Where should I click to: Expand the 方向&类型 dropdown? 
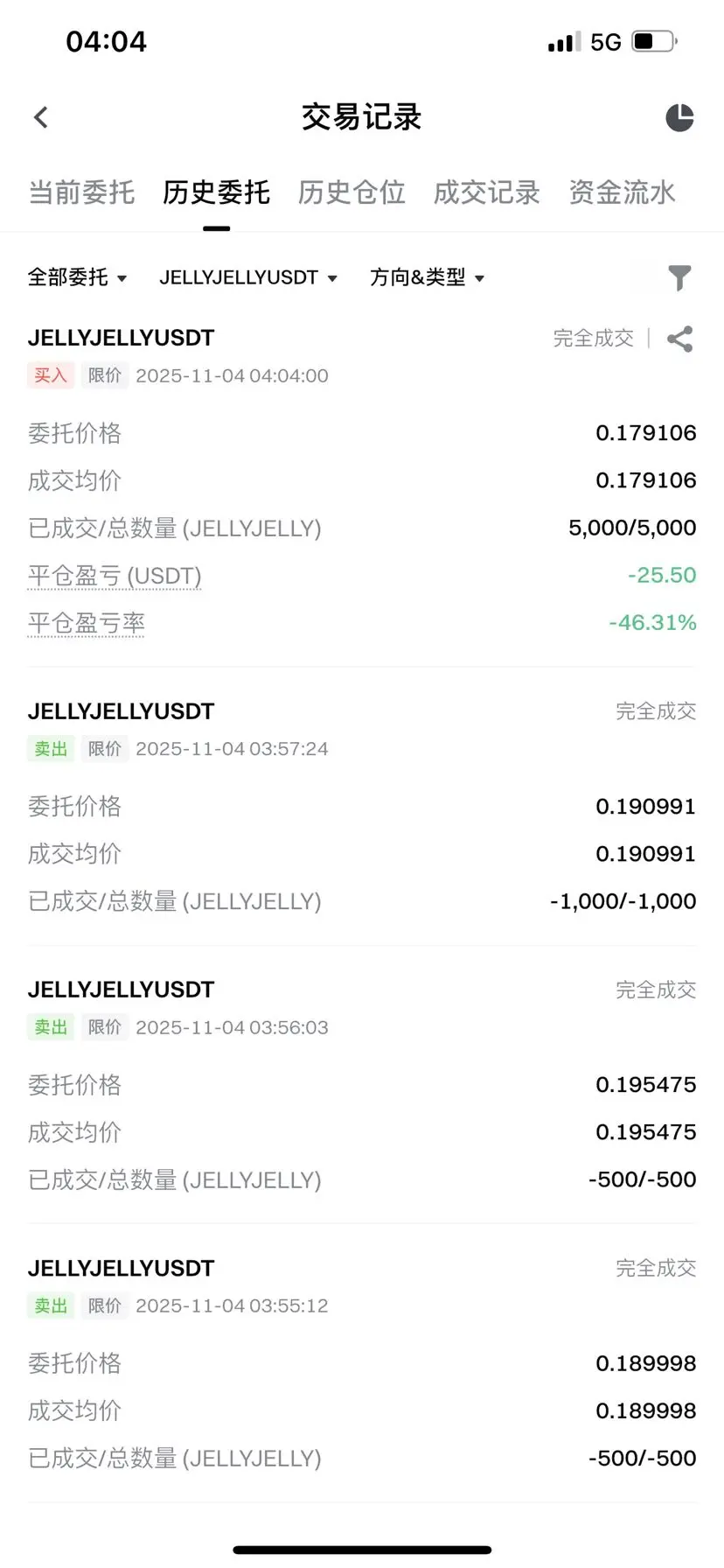(427, 277)
